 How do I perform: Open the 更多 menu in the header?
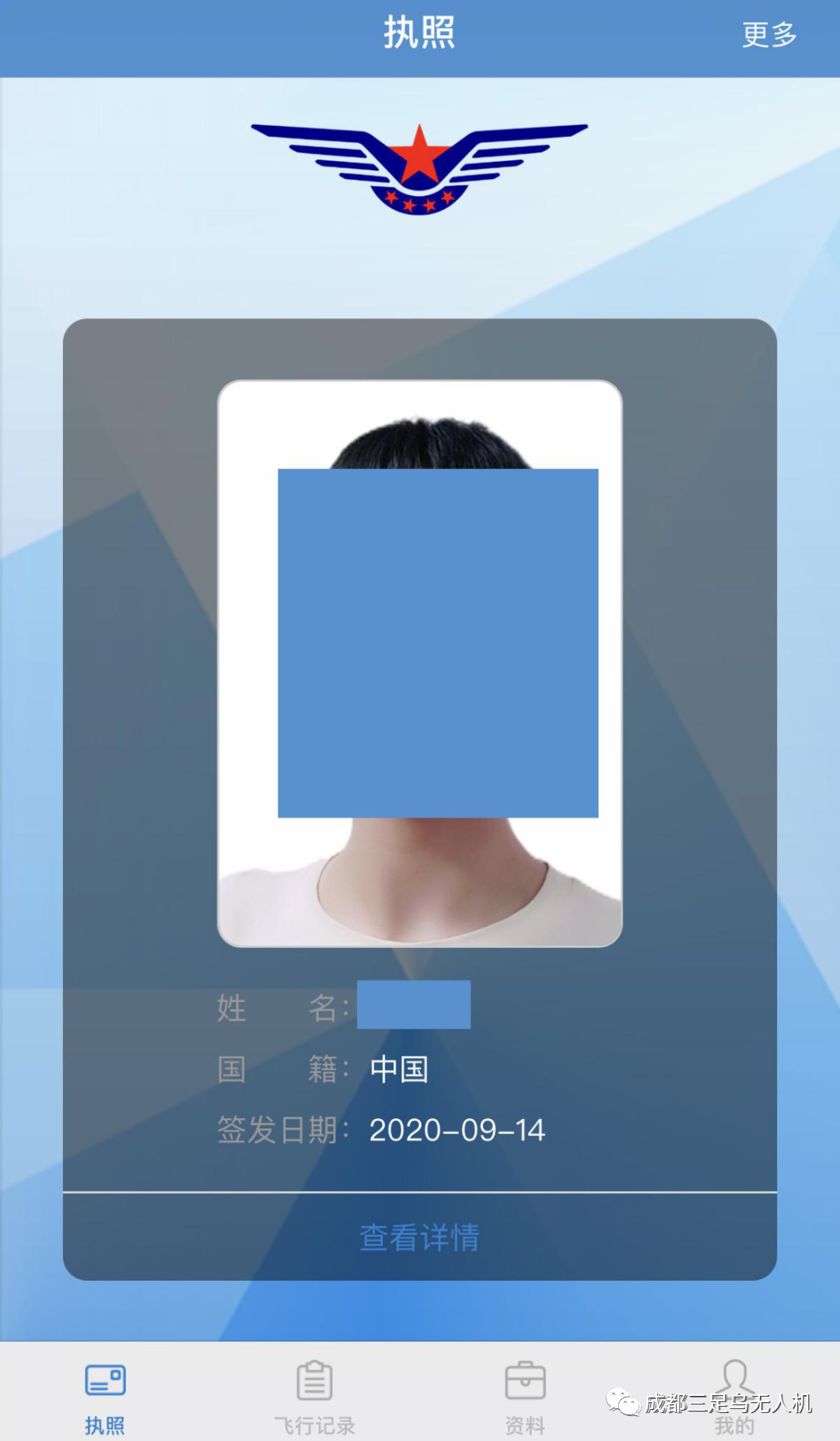coord(768,35)
